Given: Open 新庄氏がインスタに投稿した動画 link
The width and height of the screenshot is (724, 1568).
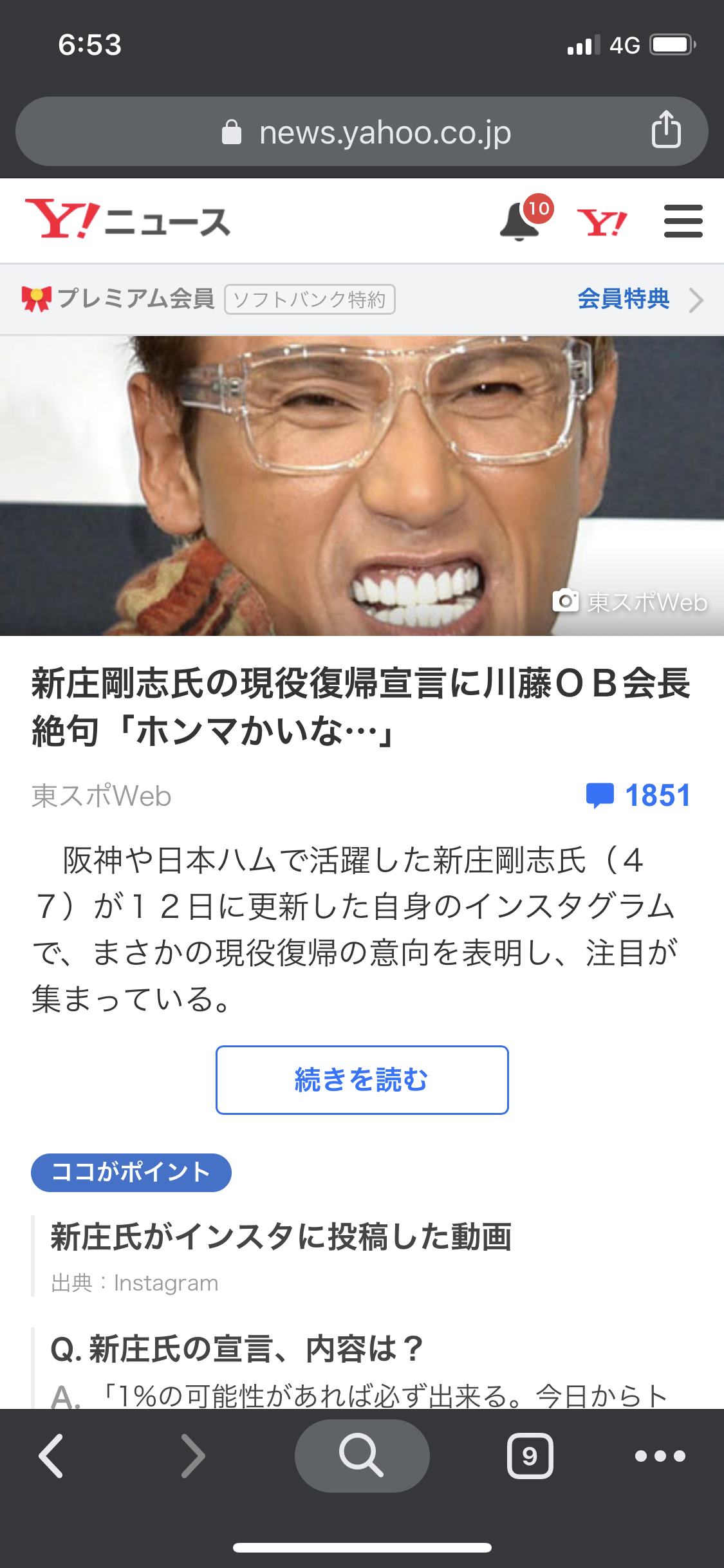Looking at the screenshot, I should click(x=281, y=1237).
